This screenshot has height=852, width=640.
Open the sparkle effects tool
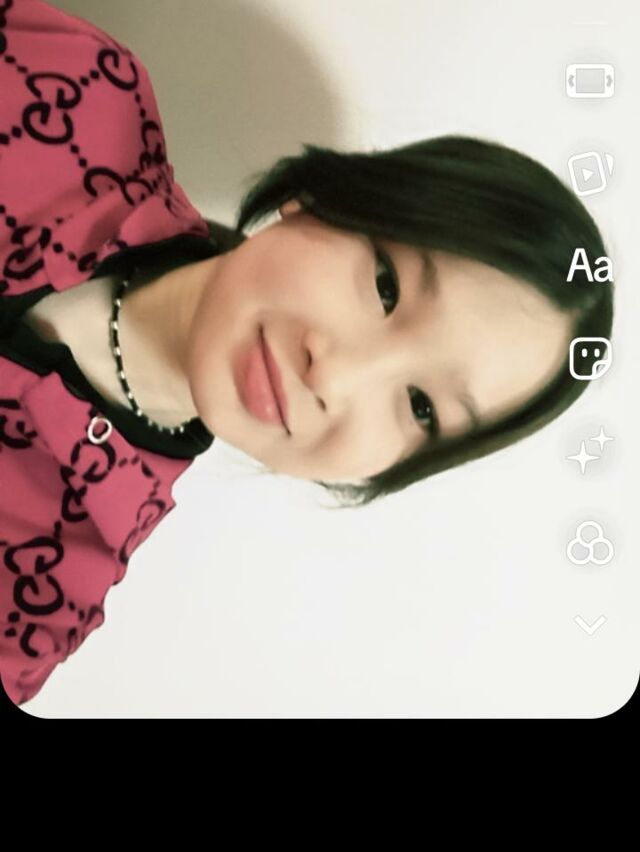tap(590, 450)
